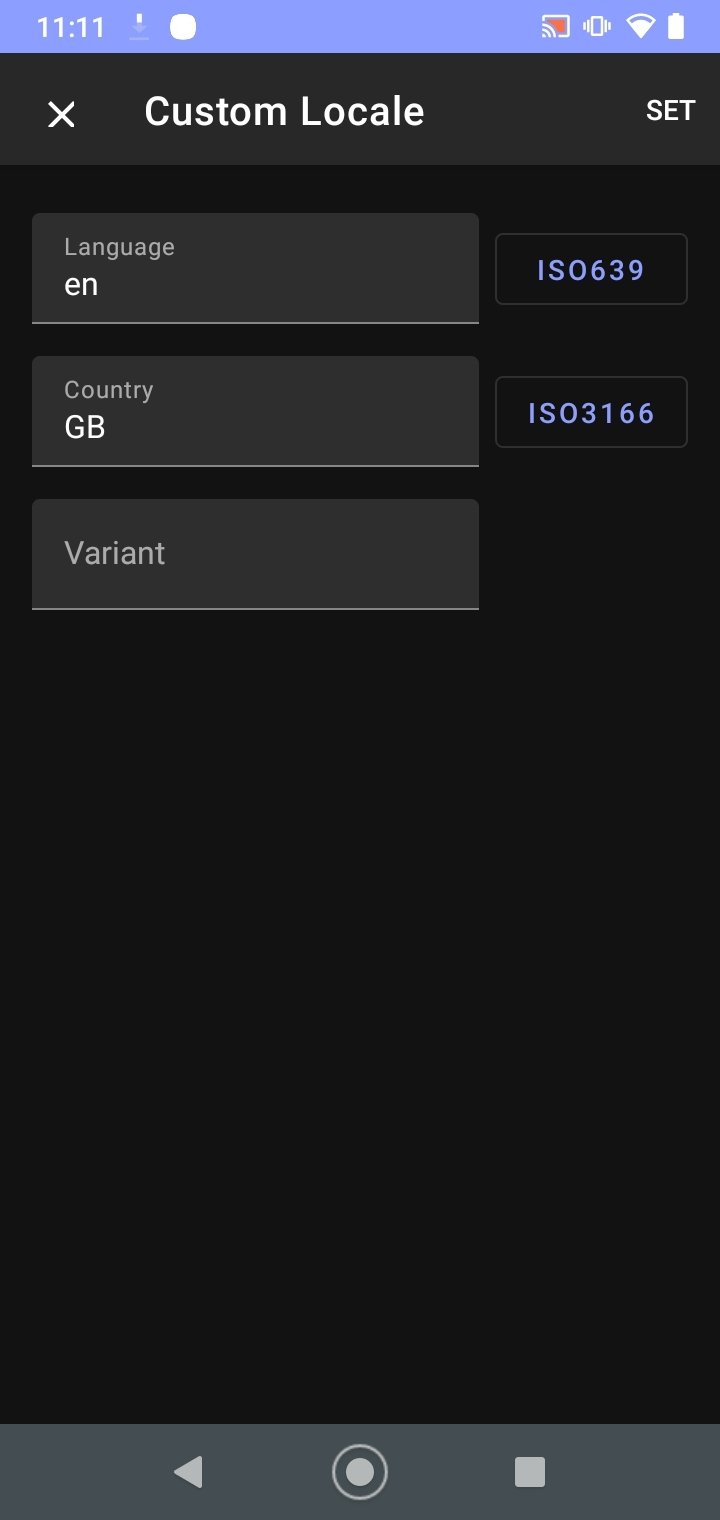This screenshot has width=720, height=1520.
Task: Edit the Country field
Action: pos(255,411)
